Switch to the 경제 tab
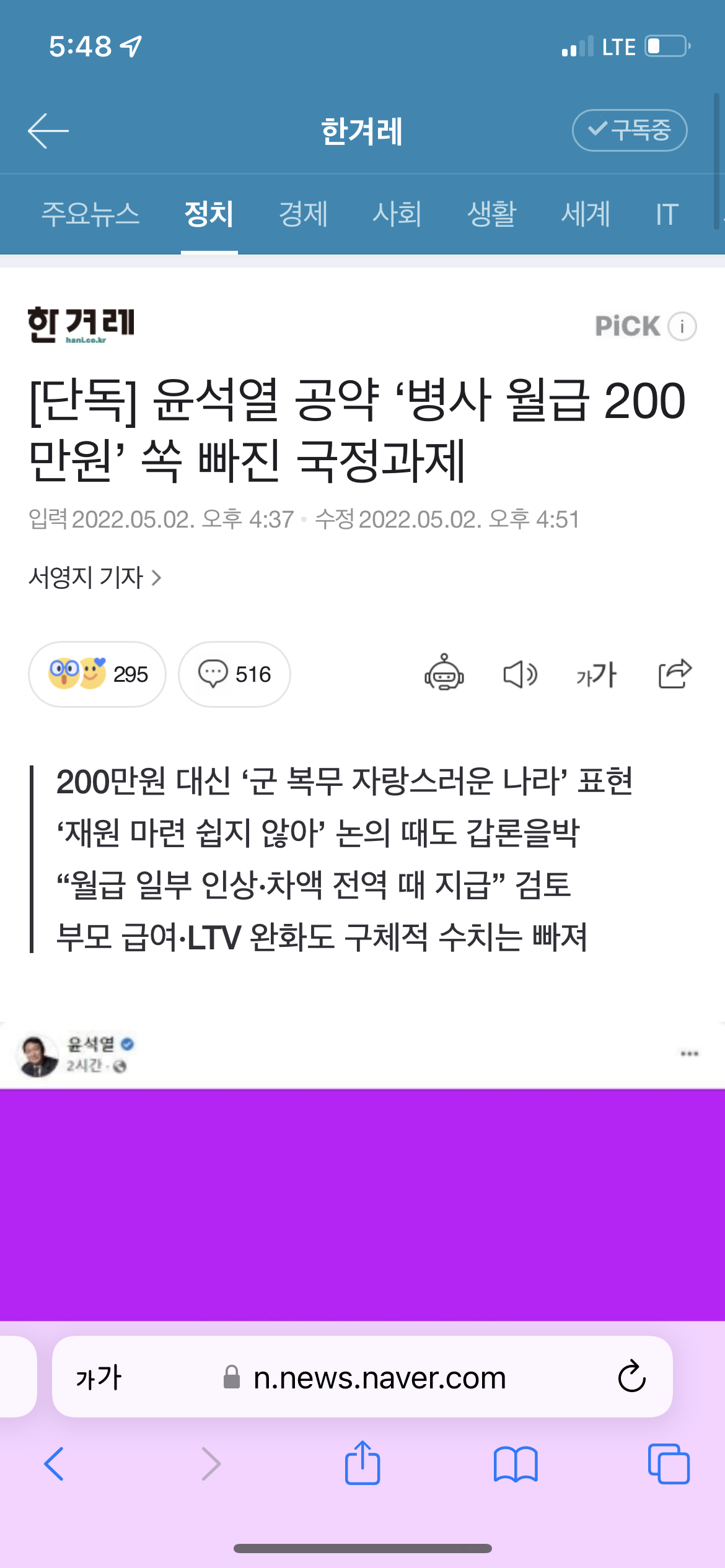Image resolution: width=725 pixels, height=1568 pixels. pyautogui.click(x=303, y=214)
